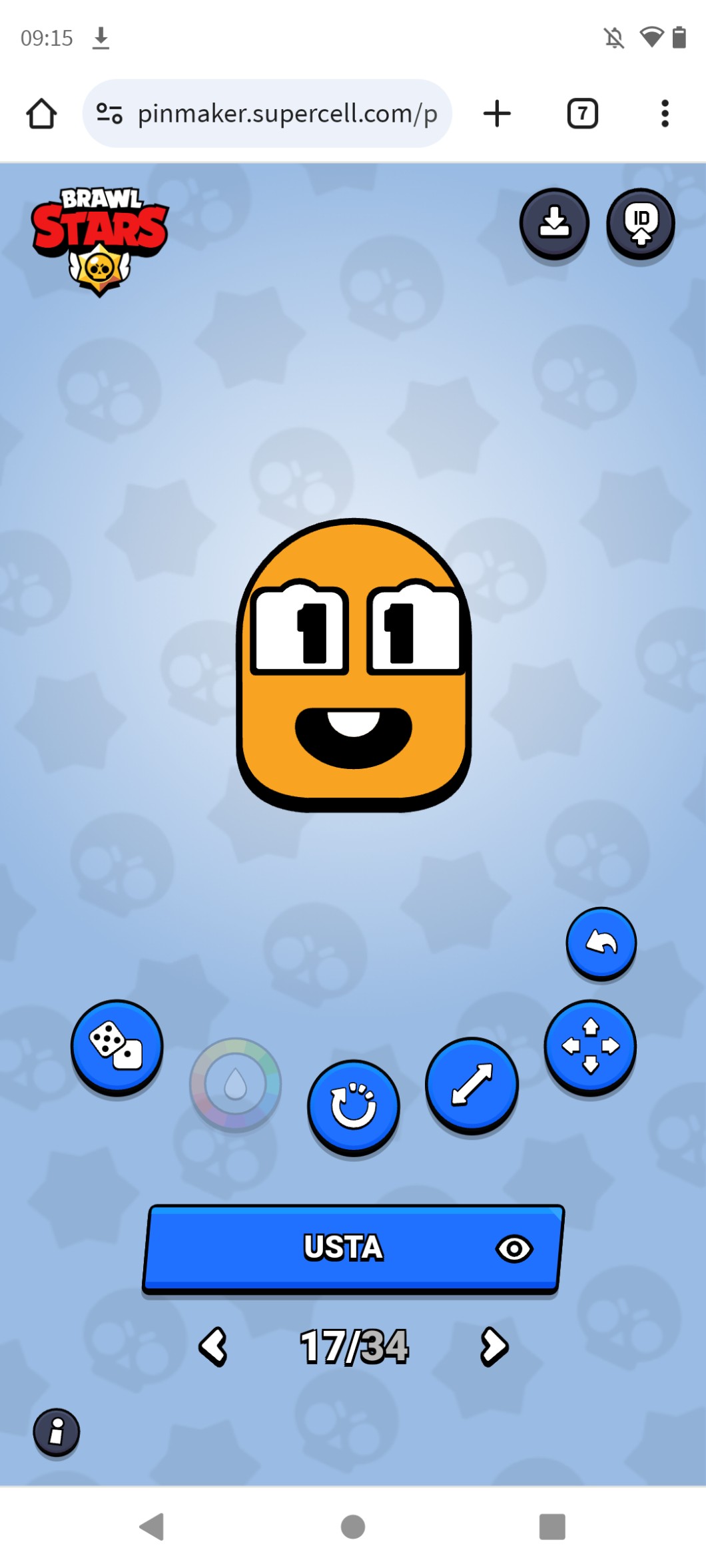Tap the USTA layer button

353,1248
